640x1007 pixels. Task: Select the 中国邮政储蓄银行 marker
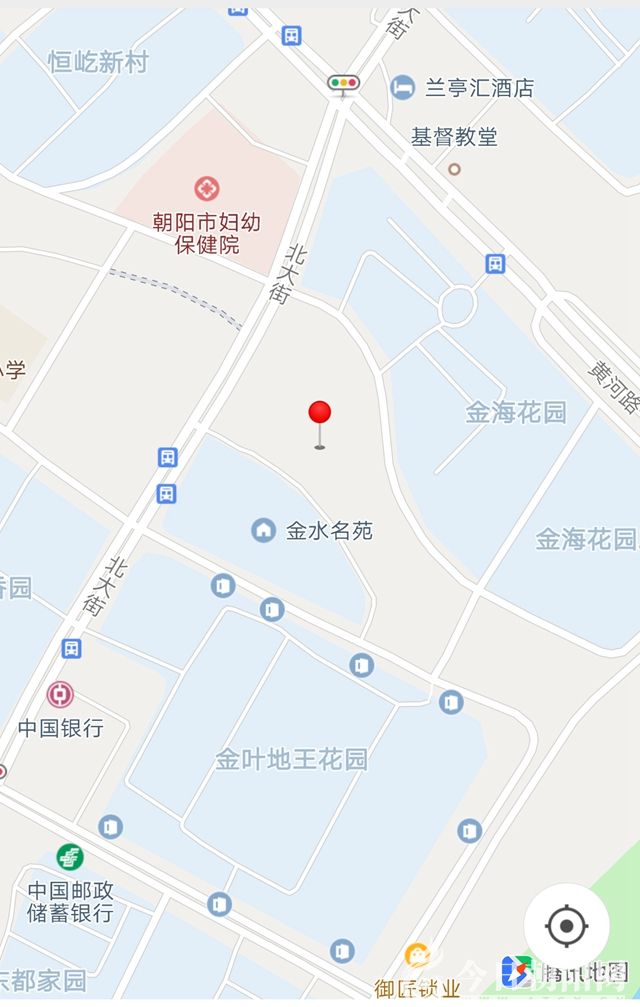[69, 857]
